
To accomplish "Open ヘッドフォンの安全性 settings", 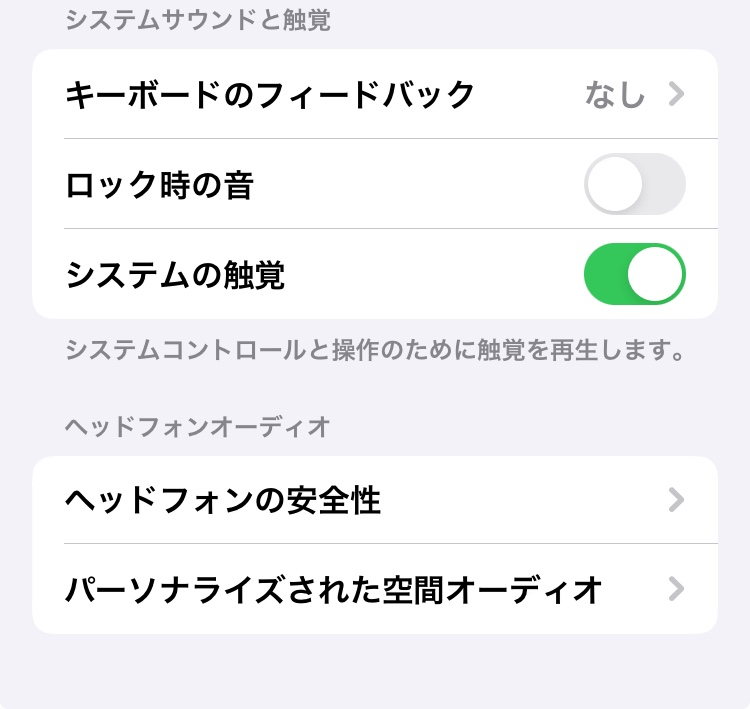I will point(375,500).
